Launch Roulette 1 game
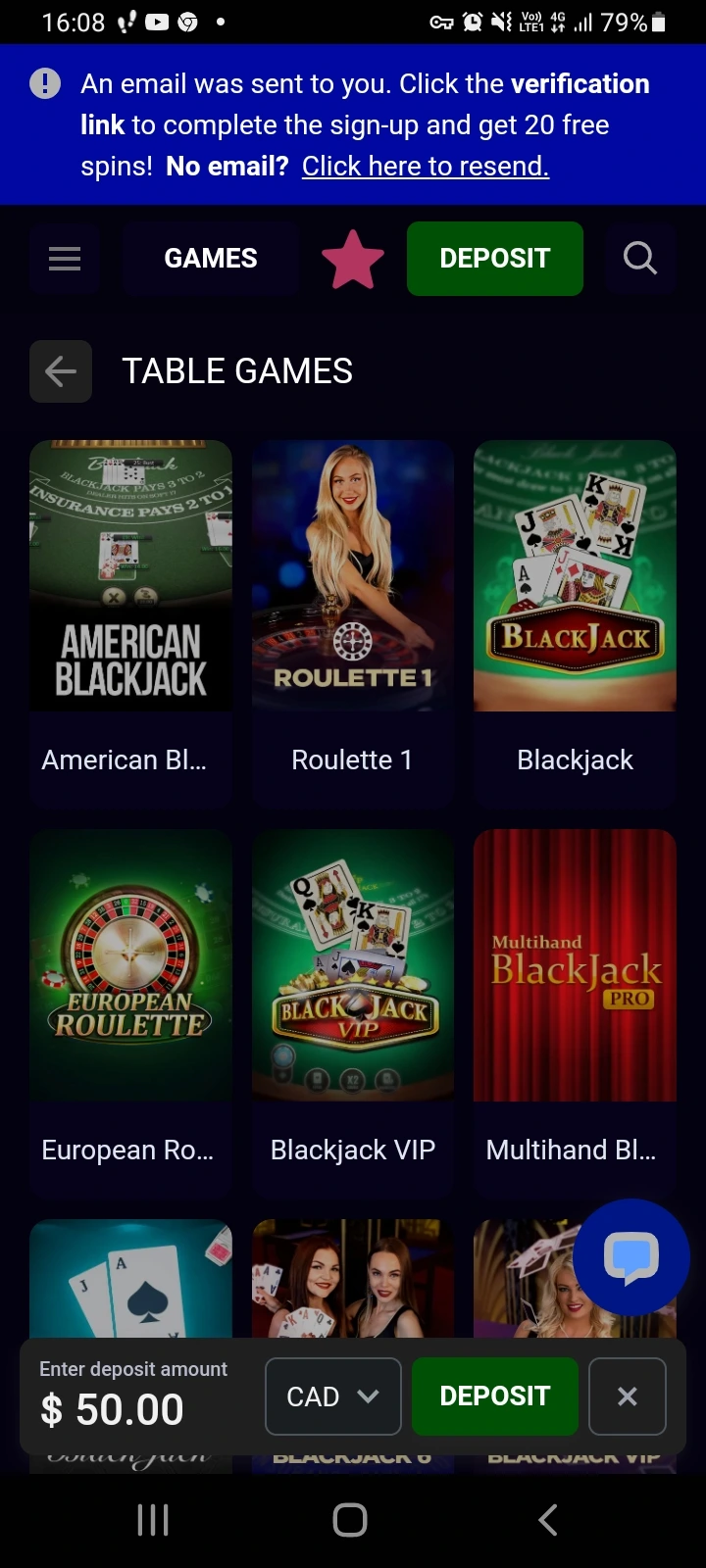 [353, 622]
